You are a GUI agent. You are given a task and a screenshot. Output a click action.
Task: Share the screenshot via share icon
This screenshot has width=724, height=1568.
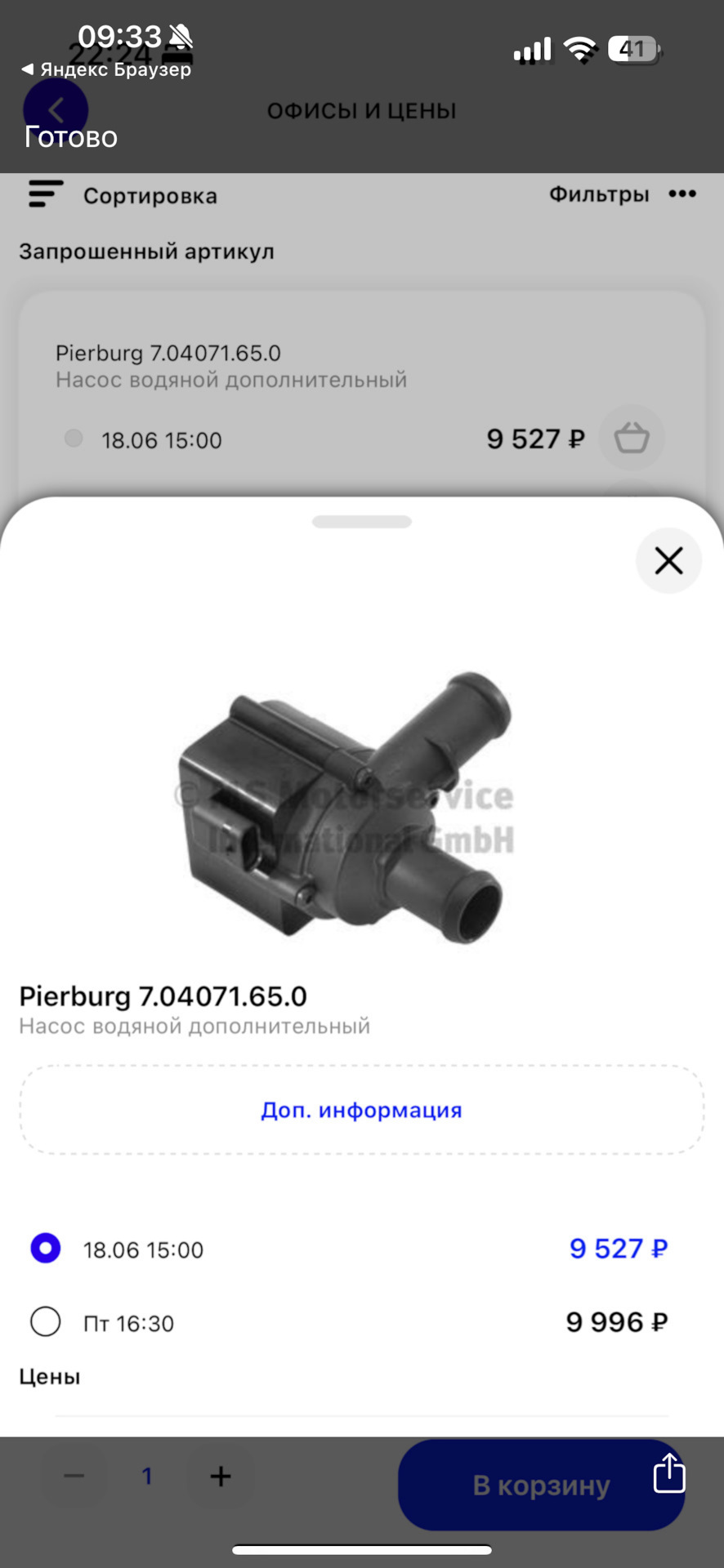pos(668,1472)
